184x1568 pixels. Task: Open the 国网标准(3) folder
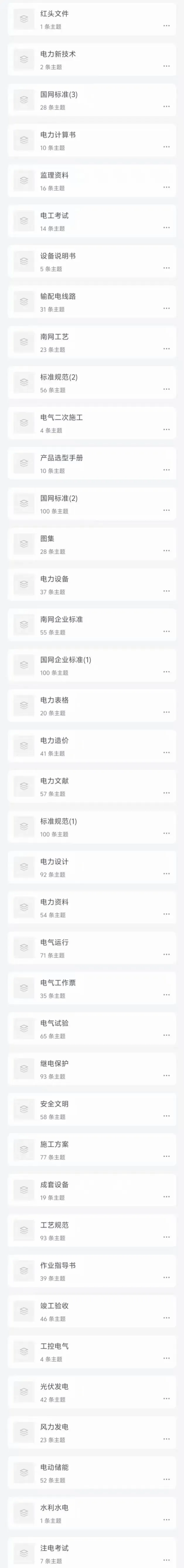[92, 100]
